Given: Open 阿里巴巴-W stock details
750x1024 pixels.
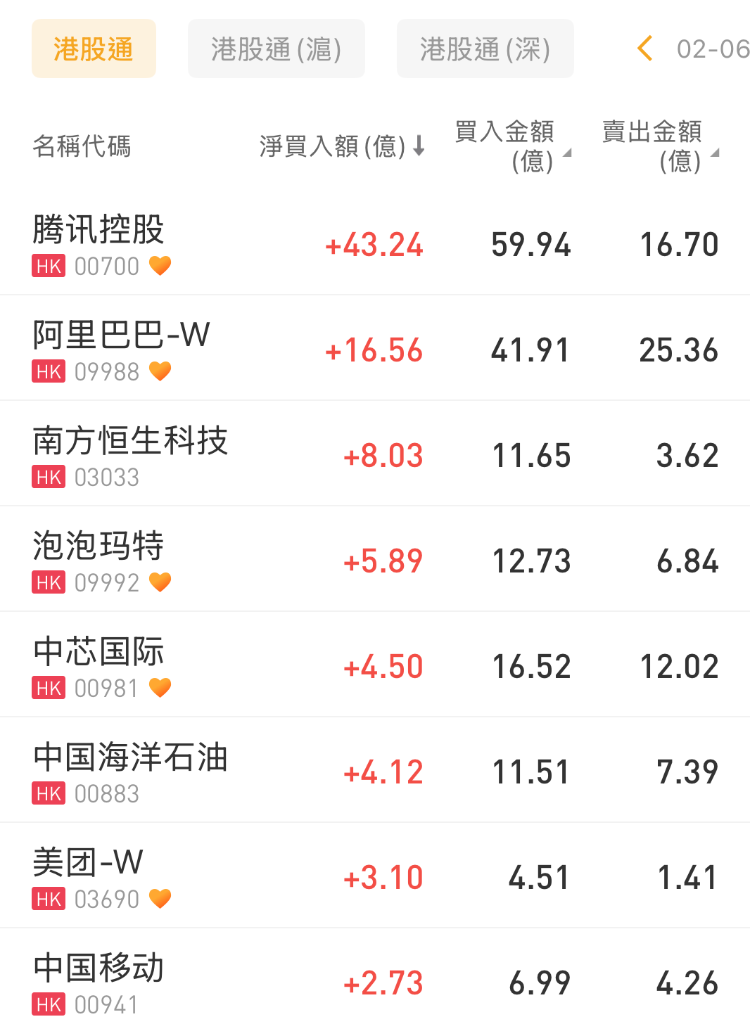Looking at the screenshot, I should point(121,335).
